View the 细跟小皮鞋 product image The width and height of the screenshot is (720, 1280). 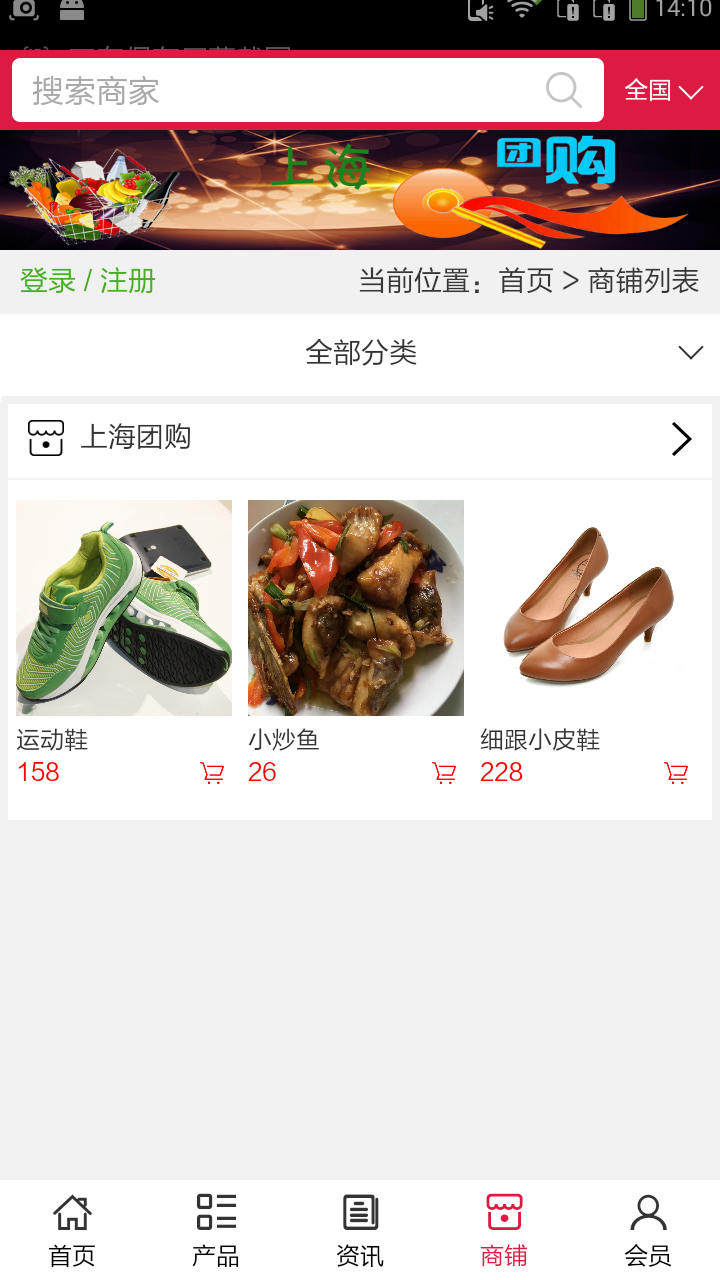click(x=588, y=608)
